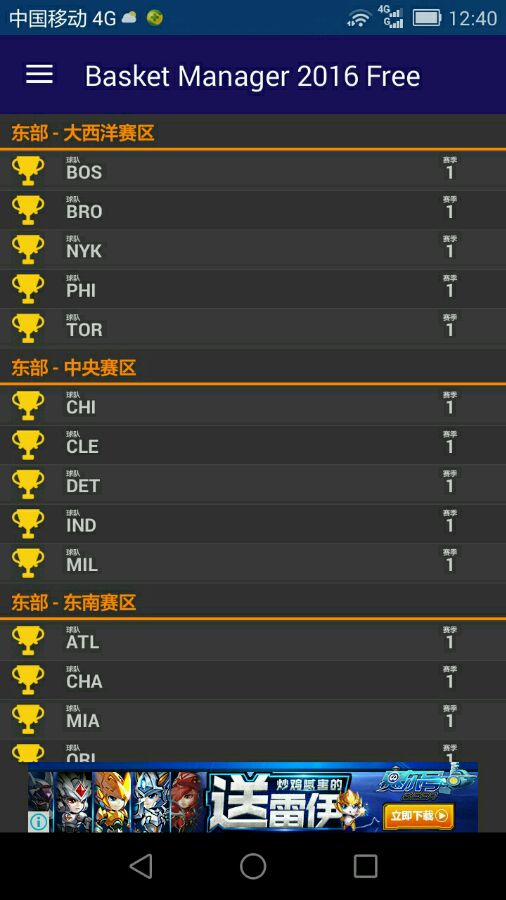The height and width of the screenshot is (900, 506).
Task: Go to the system home screen
Action: click(253, 866)
